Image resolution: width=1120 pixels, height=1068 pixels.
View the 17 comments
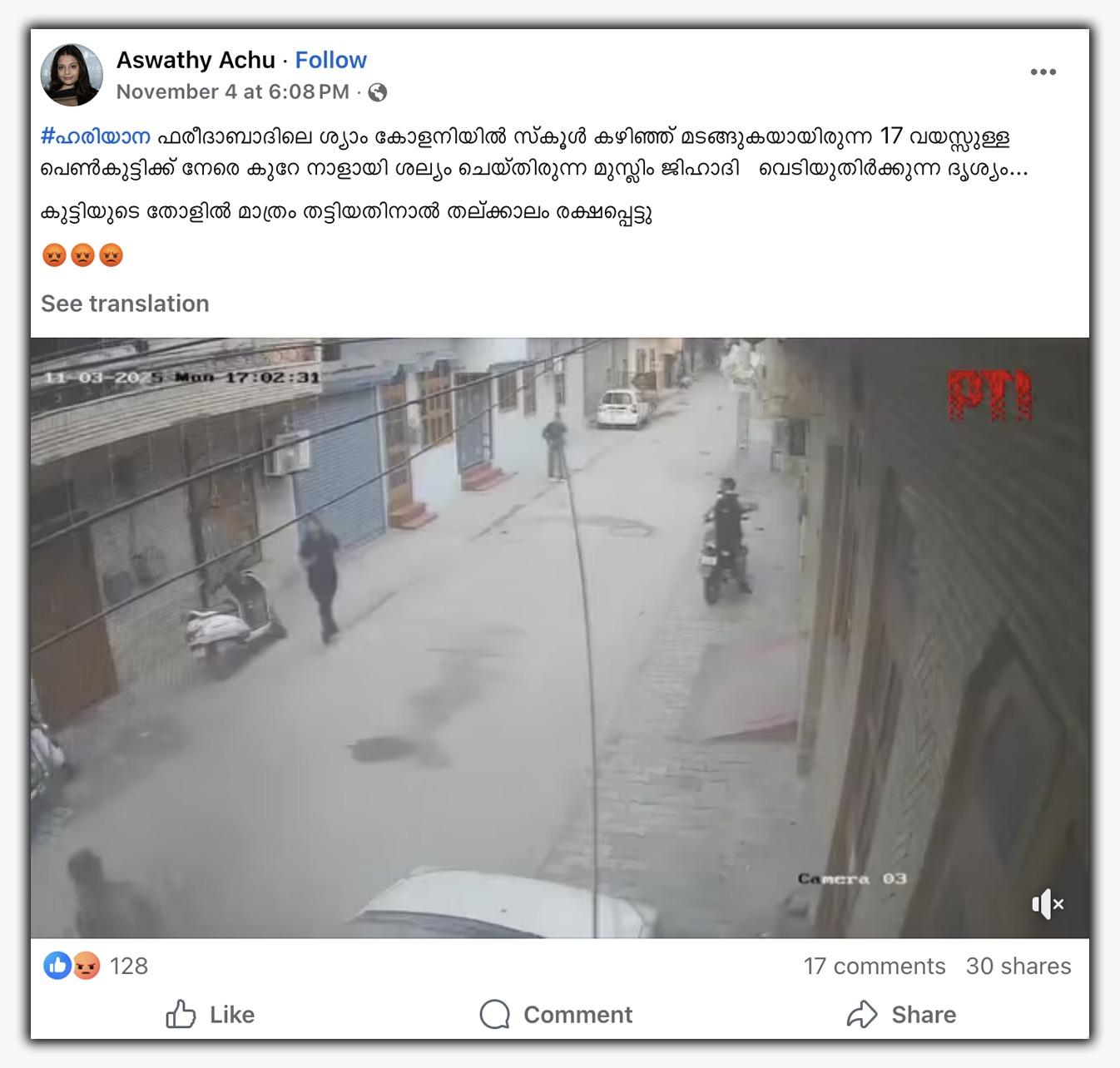[x=874, y=966]
